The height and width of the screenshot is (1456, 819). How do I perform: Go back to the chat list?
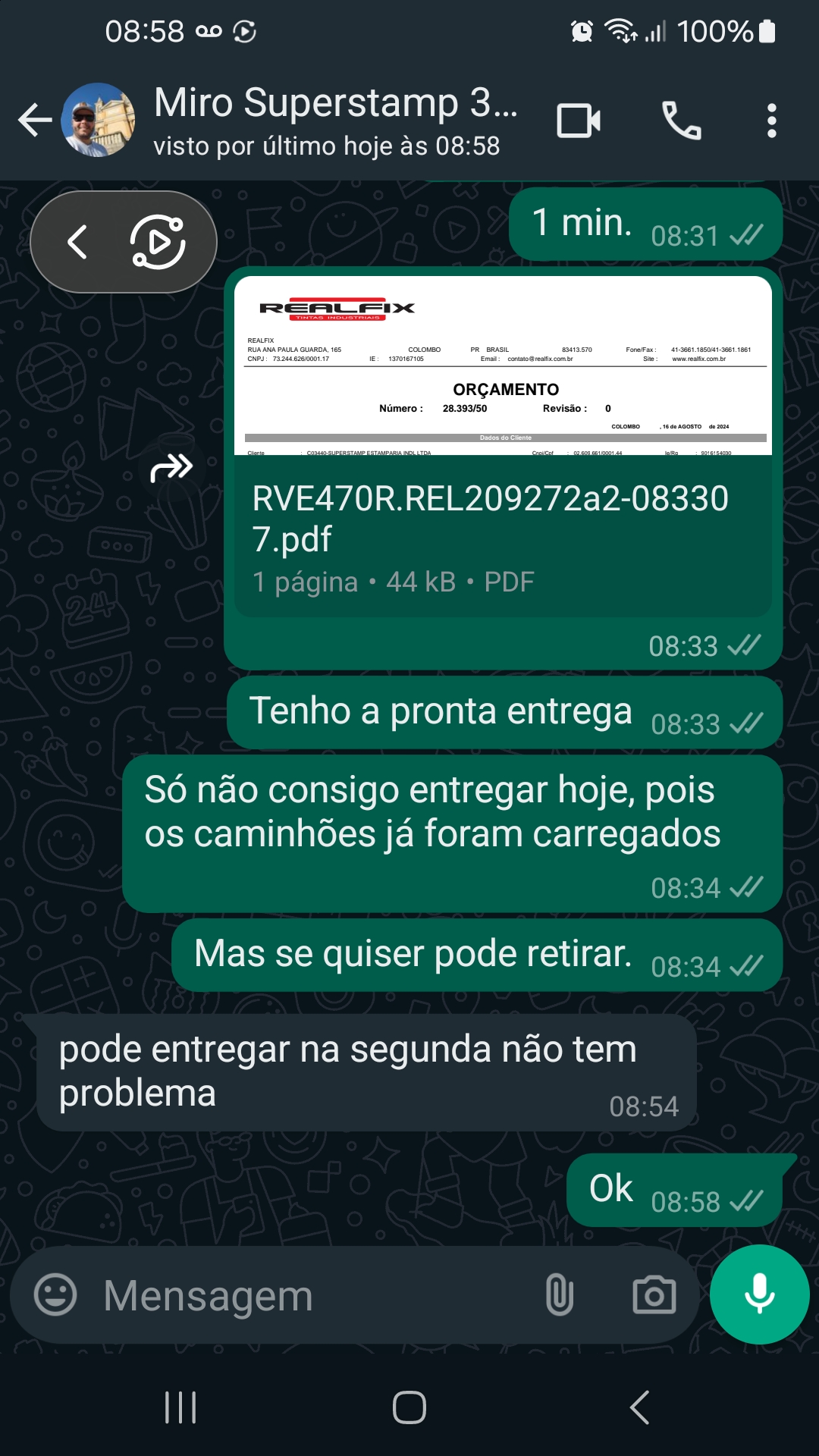click(35, 121)
